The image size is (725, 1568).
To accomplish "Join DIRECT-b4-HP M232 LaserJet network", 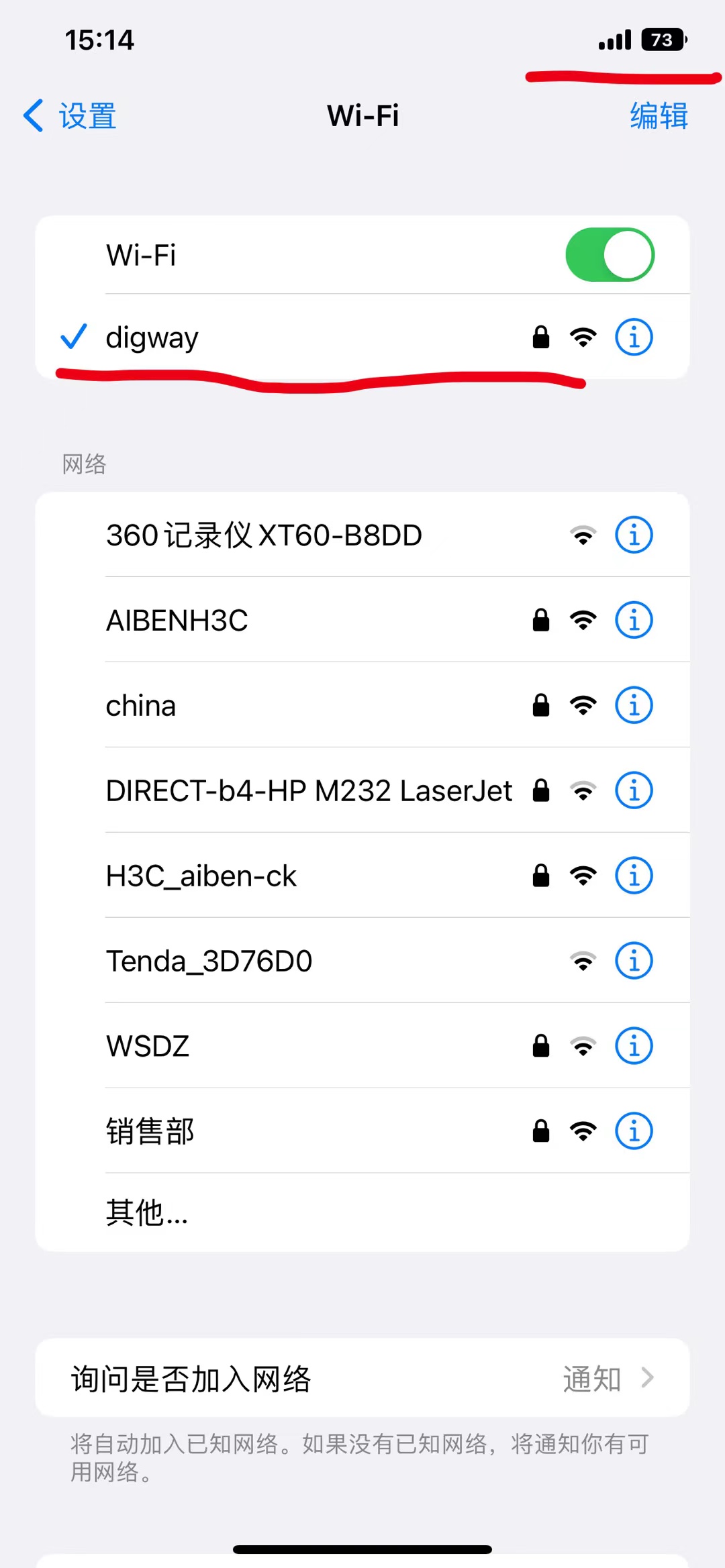I will click(x=309, y=791).
